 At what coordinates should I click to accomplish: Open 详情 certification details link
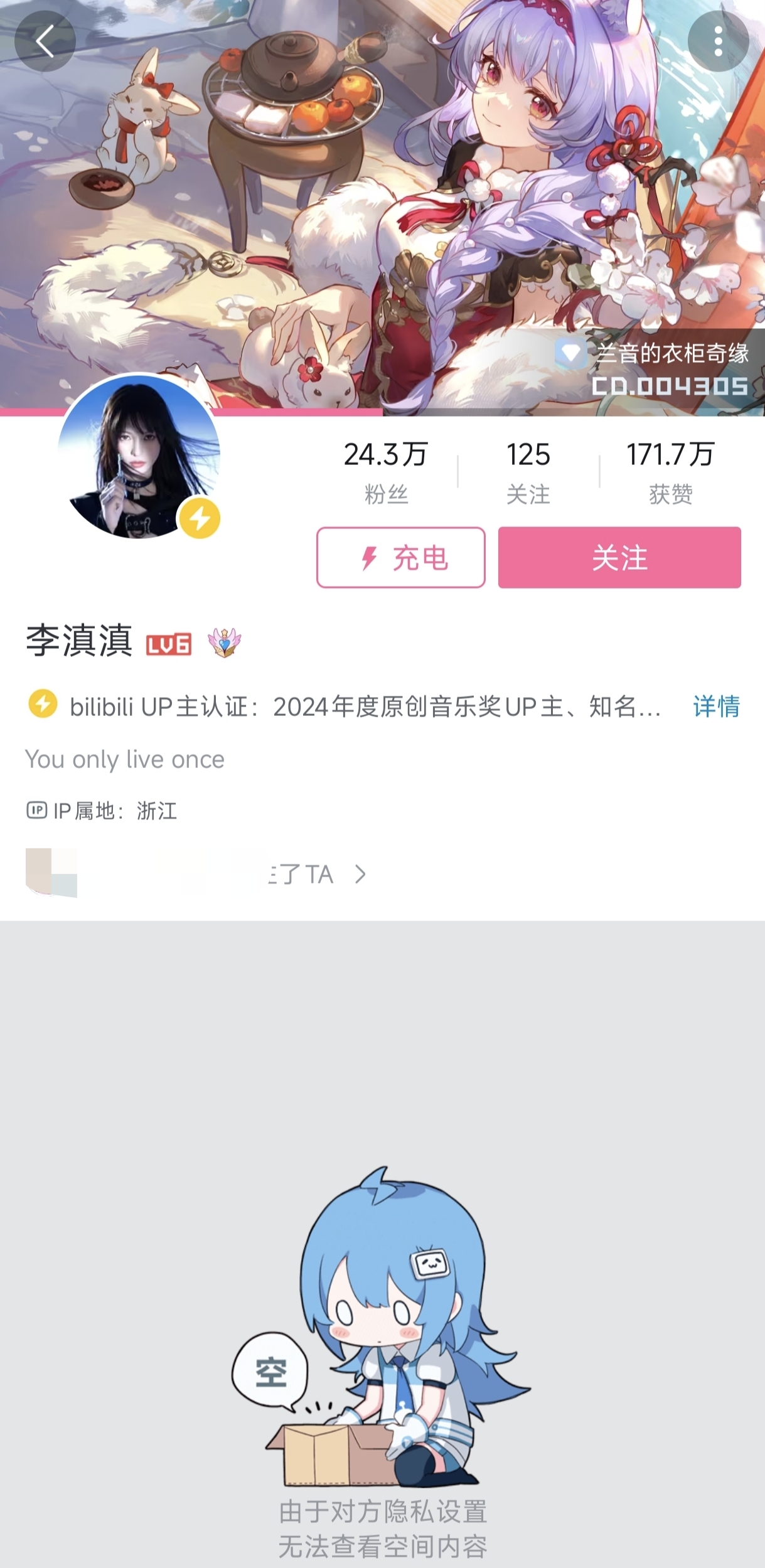716,707
